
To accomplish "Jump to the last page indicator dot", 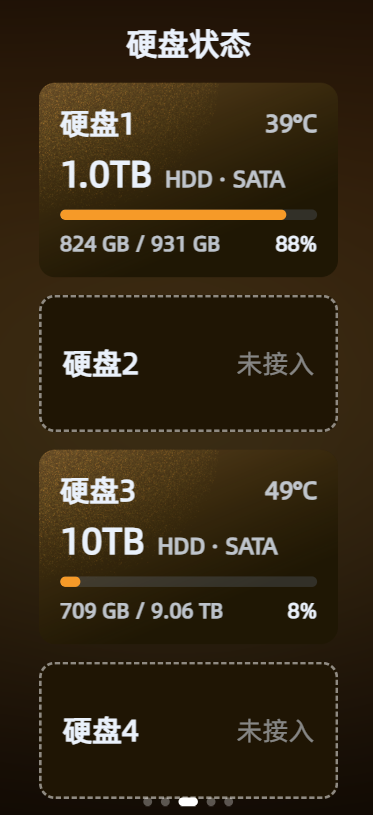I will click(x=229, y=802).
